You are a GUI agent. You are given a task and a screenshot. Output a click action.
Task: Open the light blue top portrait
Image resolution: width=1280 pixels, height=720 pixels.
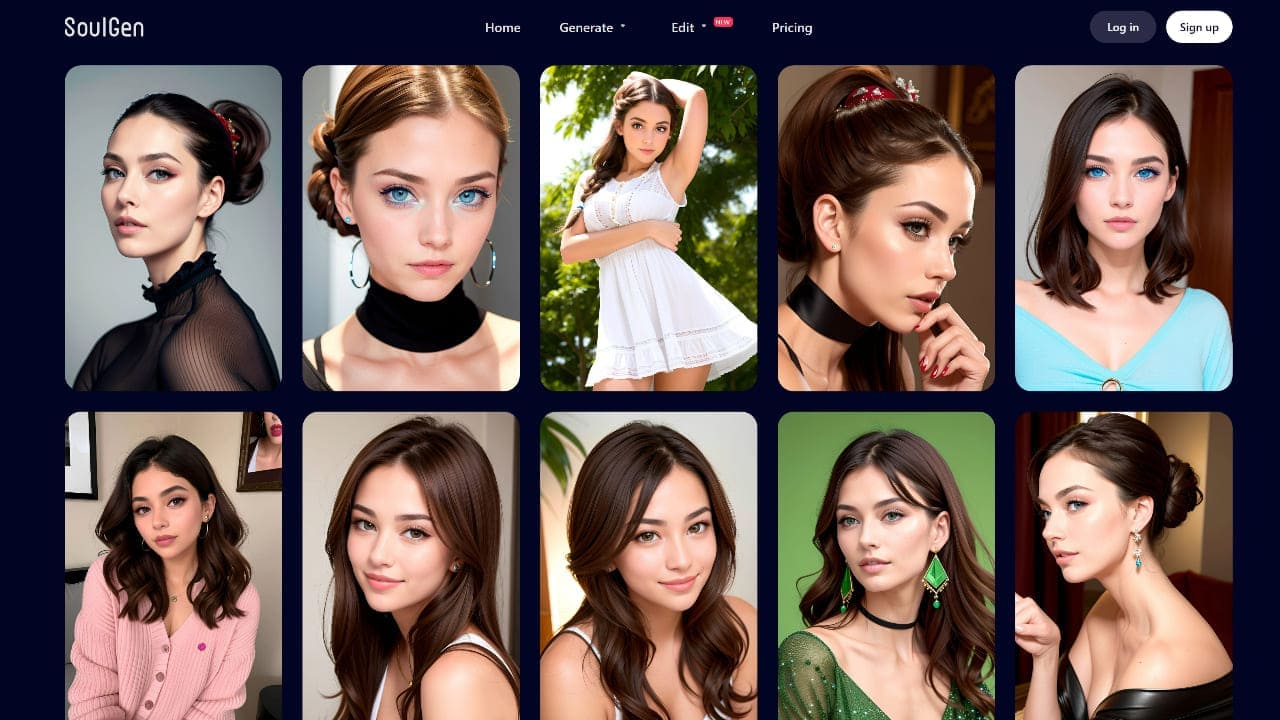(x=1123, y=228)
